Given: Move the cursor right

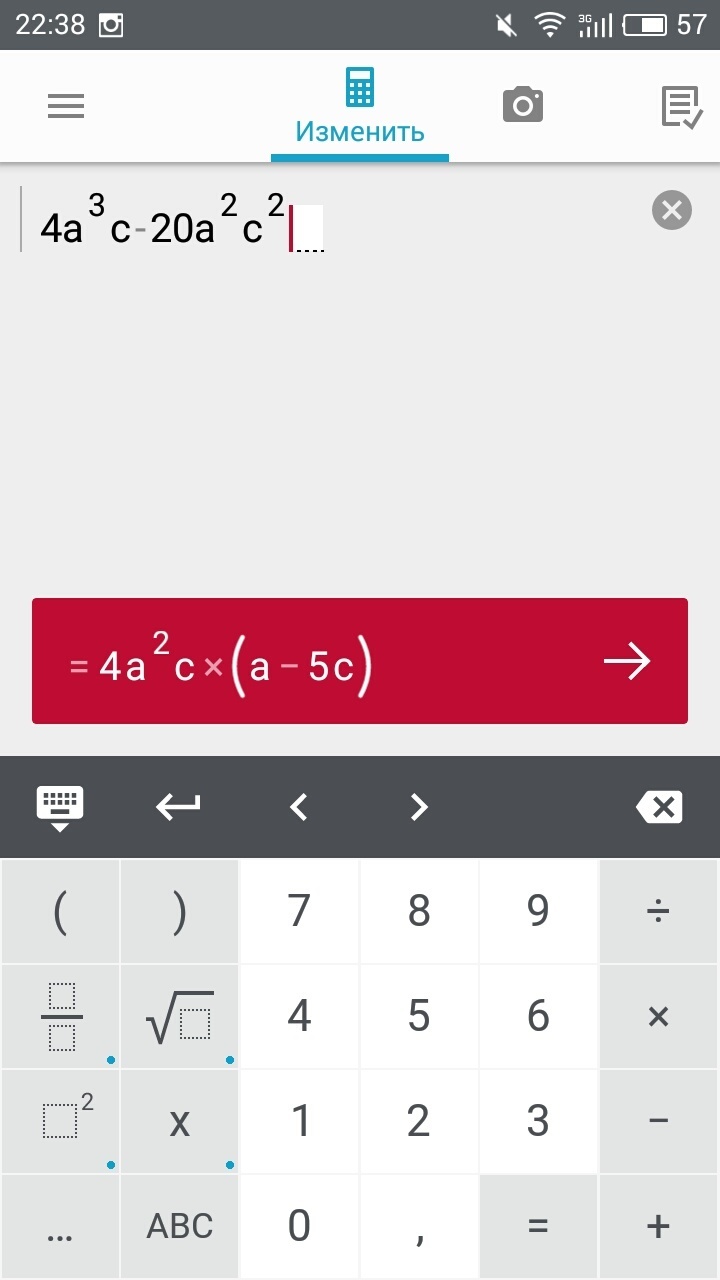Looking at the screenshot, I should point(419,807).
